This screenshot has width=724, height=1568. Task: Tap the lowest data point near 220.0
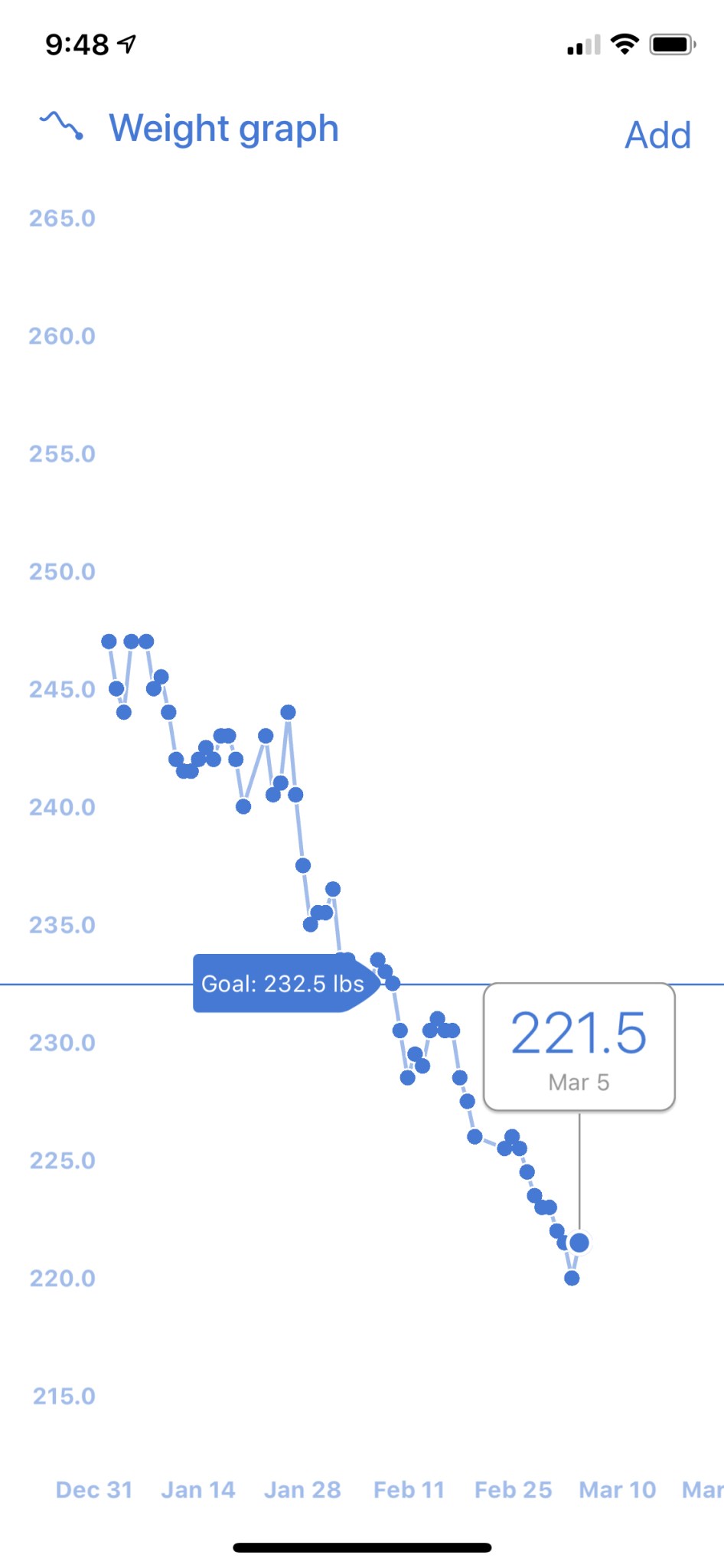[572, 1278]
